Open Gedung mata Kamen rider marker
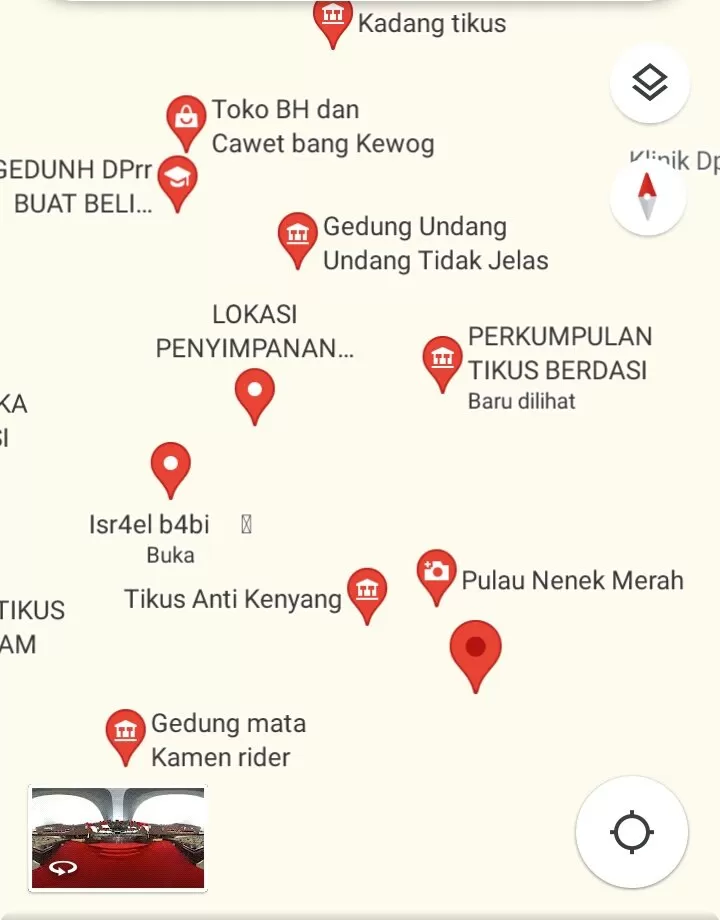This screenshot has width=720, height=920. tap(126, 733)
